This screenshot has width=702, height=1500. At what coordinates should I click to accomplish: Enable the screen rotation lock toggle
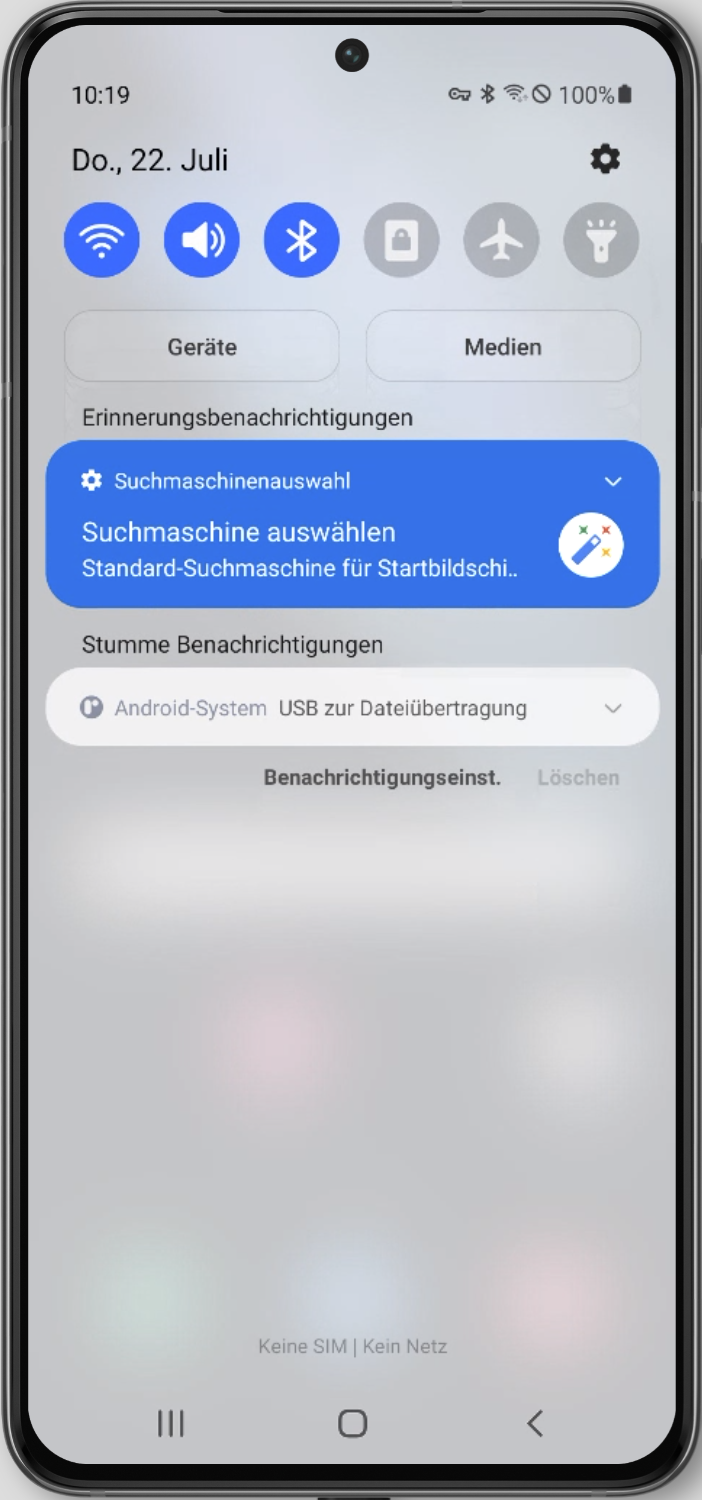point(401,240)
